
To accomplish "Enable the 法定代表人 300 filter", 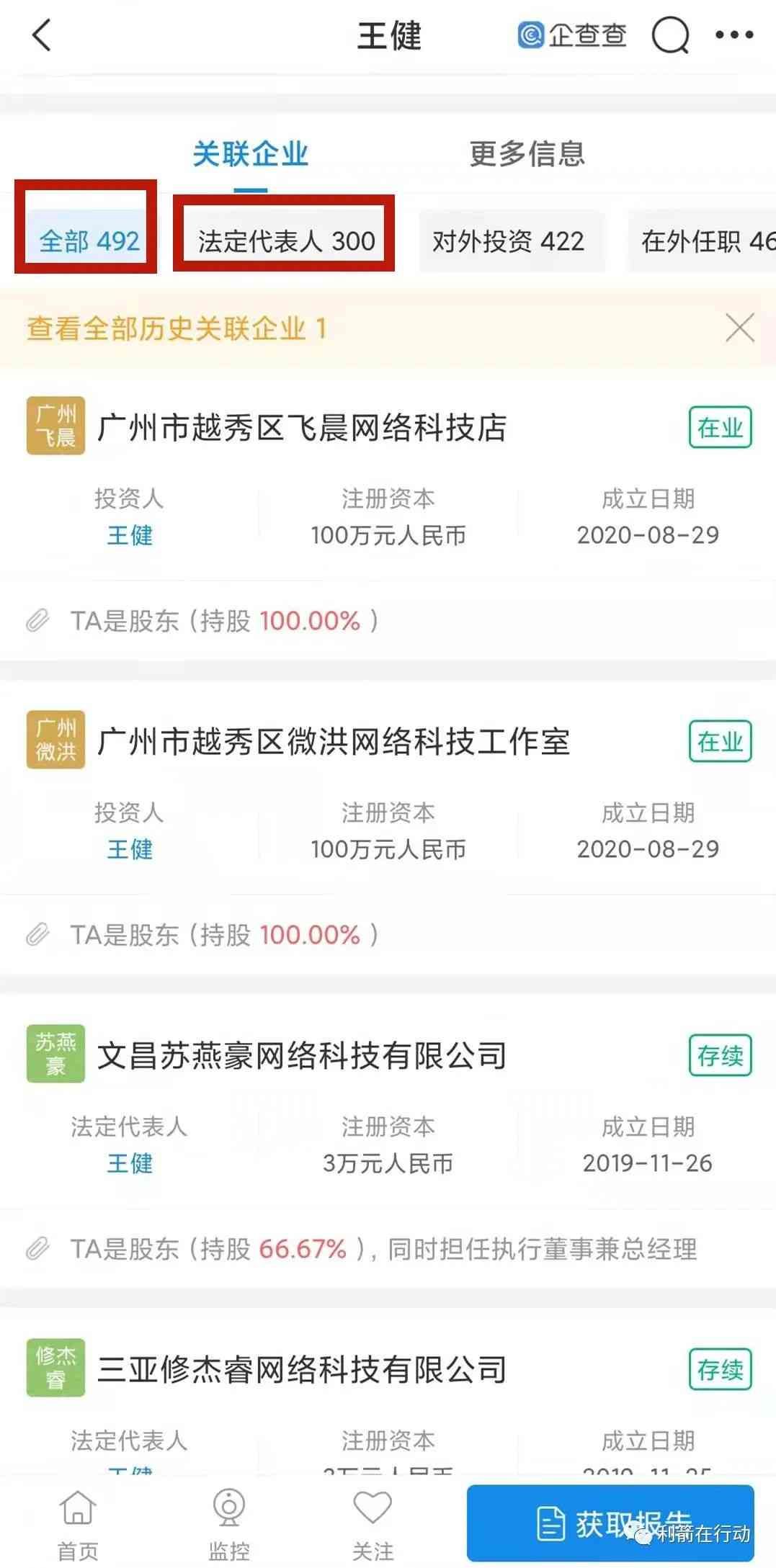I will (285, 241).
